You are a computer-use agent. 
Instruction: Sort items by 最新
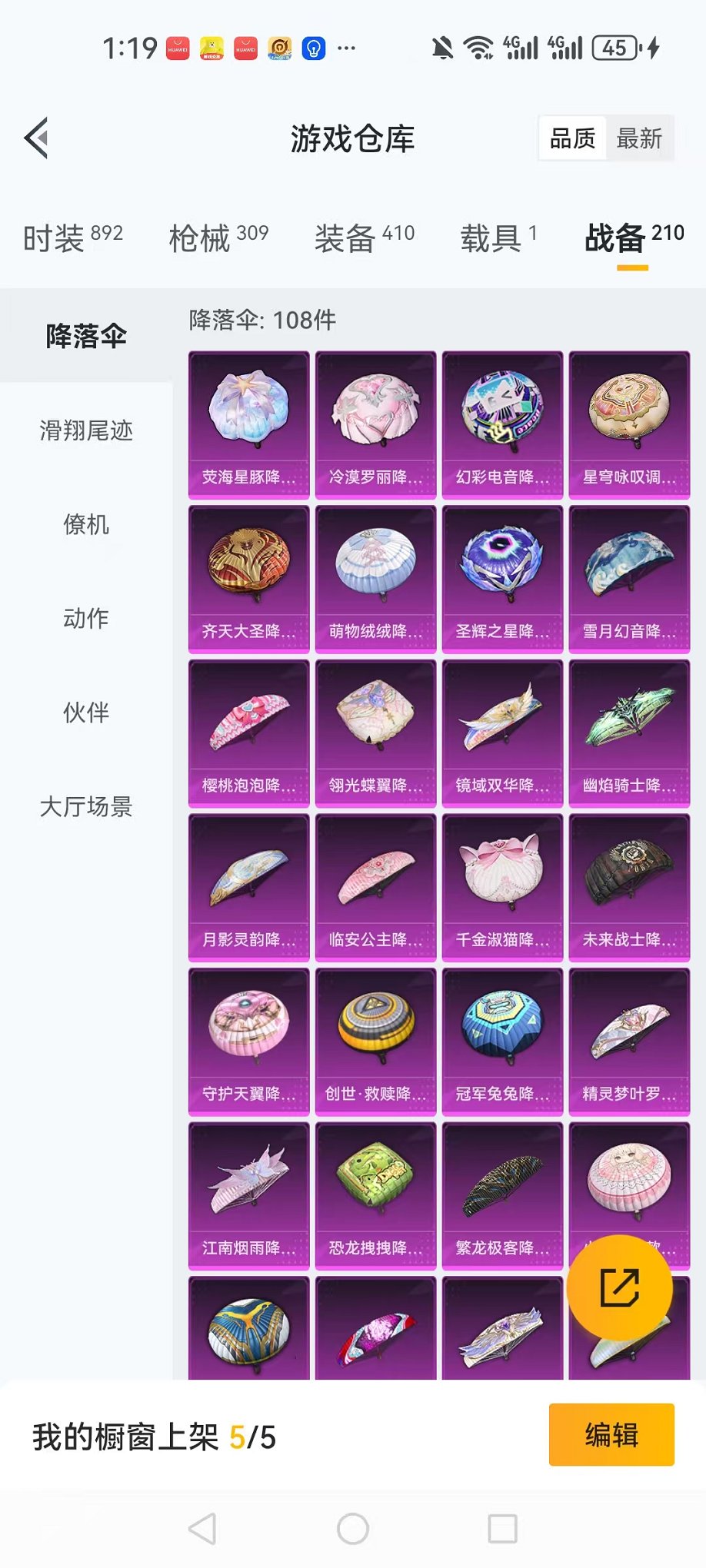click(x=638, y=139)
